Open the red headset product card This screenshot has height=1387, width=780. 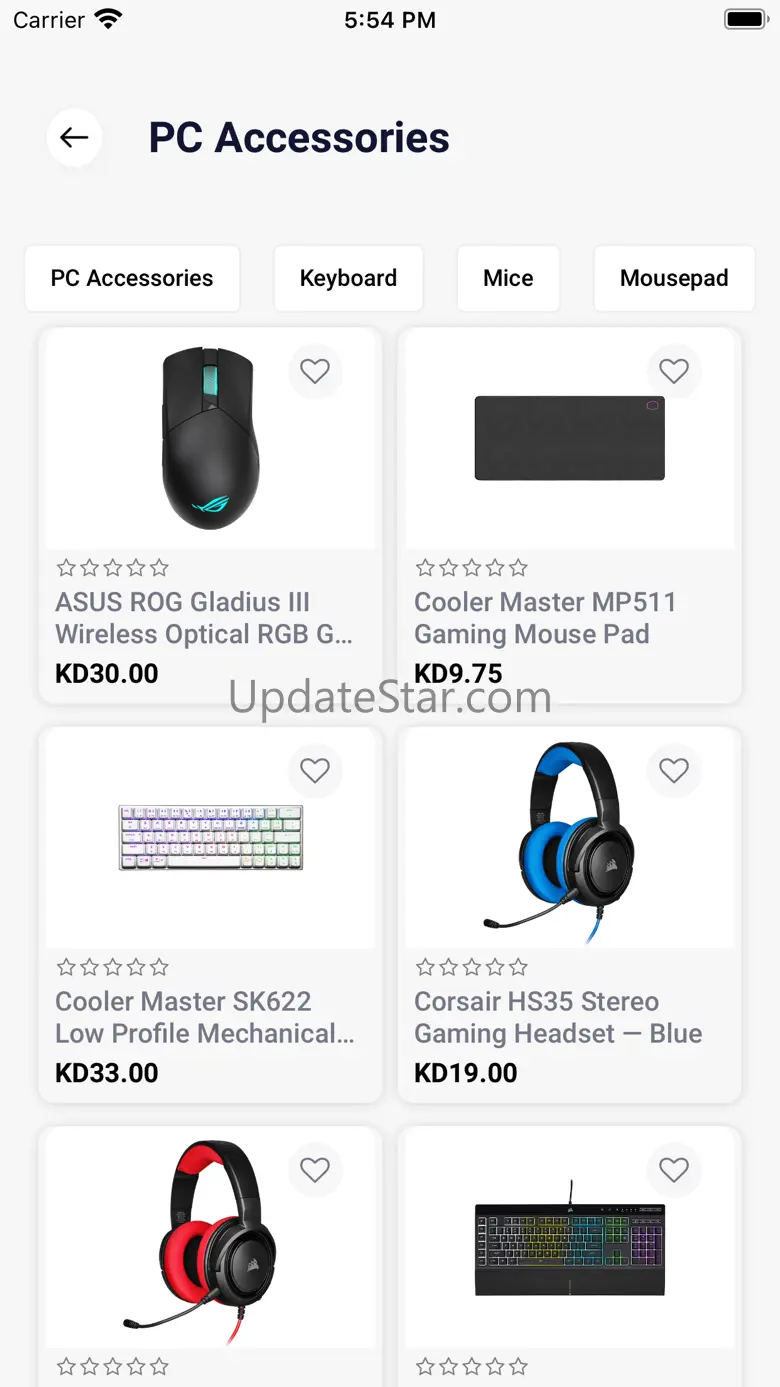[210, 1250]
